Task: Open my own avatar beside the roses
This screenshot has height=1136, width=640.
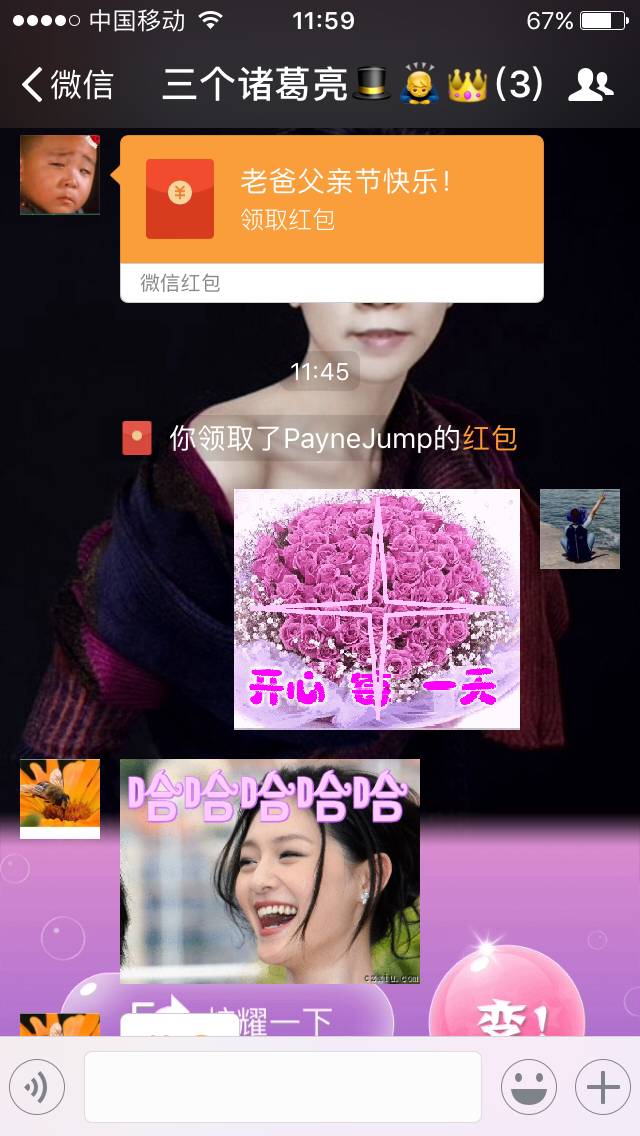Action: (x=579, y=529)
